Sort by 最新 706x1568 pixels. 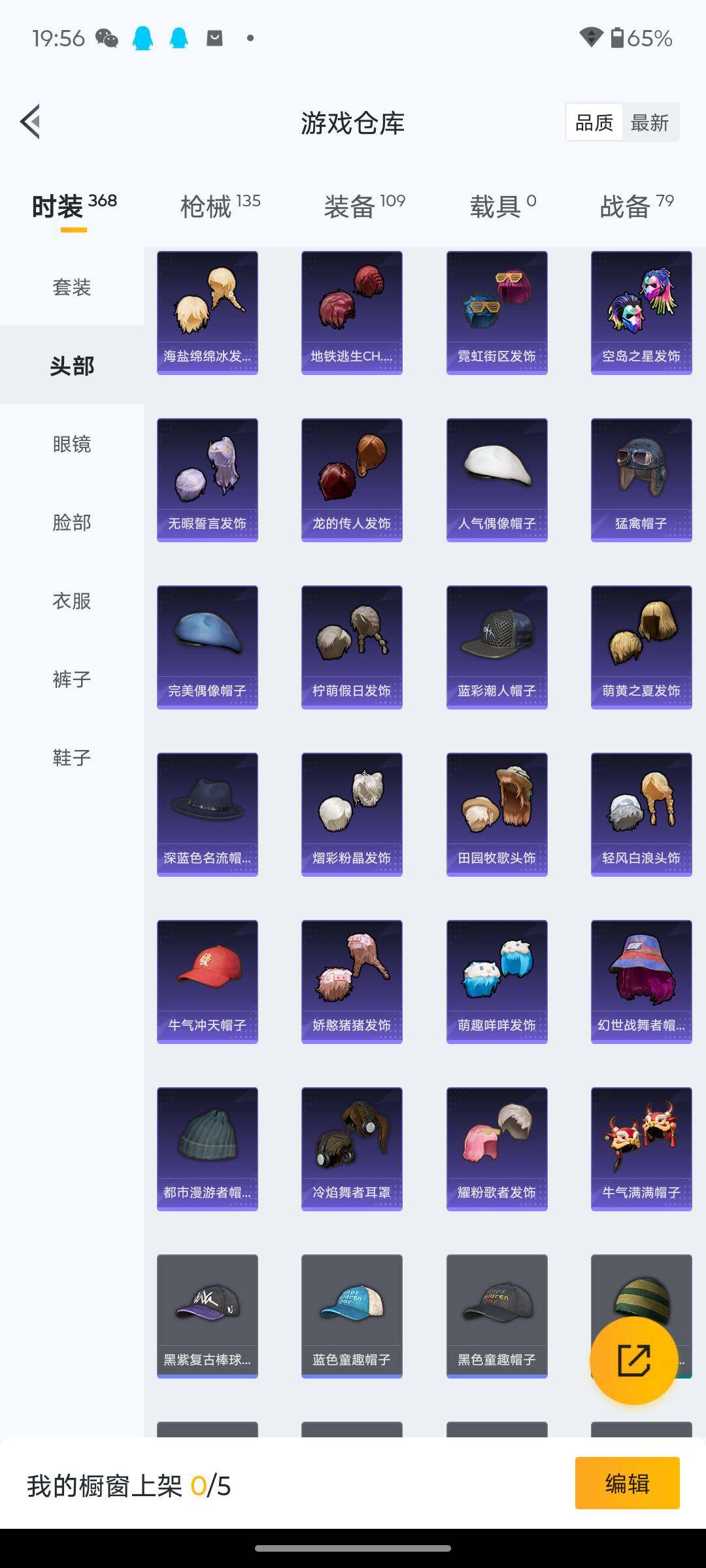650,122
